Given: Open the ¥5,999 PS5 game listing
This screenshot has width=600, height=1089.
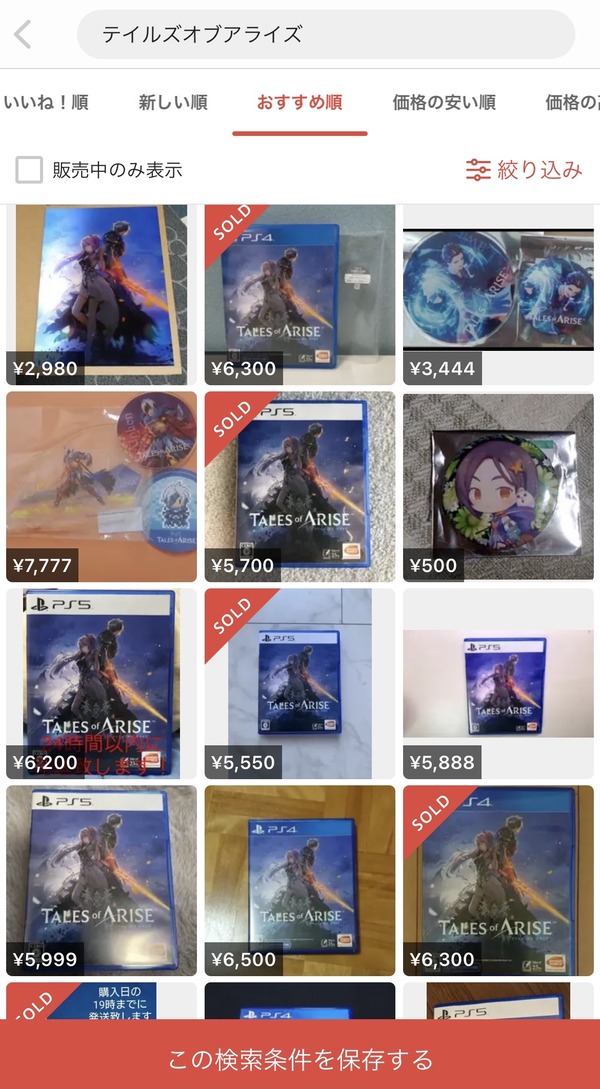Looking at the screenshot, I should 101,881.
